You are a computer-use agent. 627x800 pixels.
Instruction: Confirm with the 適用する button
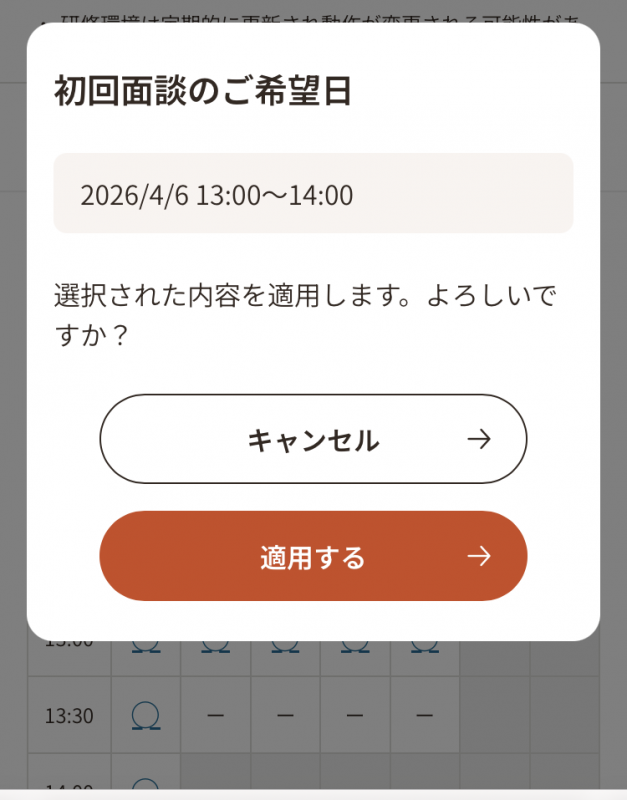tap(313, 556)
